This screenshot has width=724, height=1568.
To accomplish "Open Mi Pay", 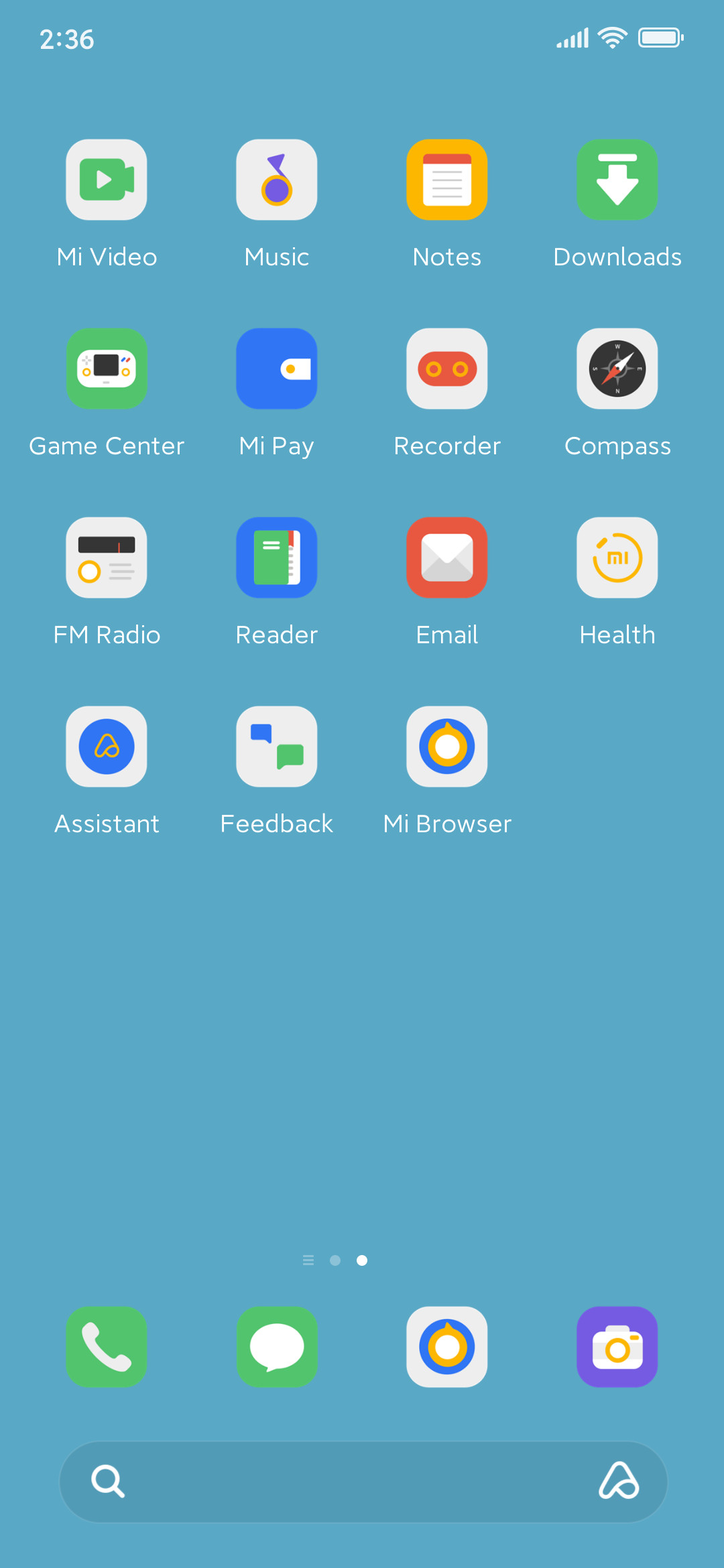I will point(277,369).
